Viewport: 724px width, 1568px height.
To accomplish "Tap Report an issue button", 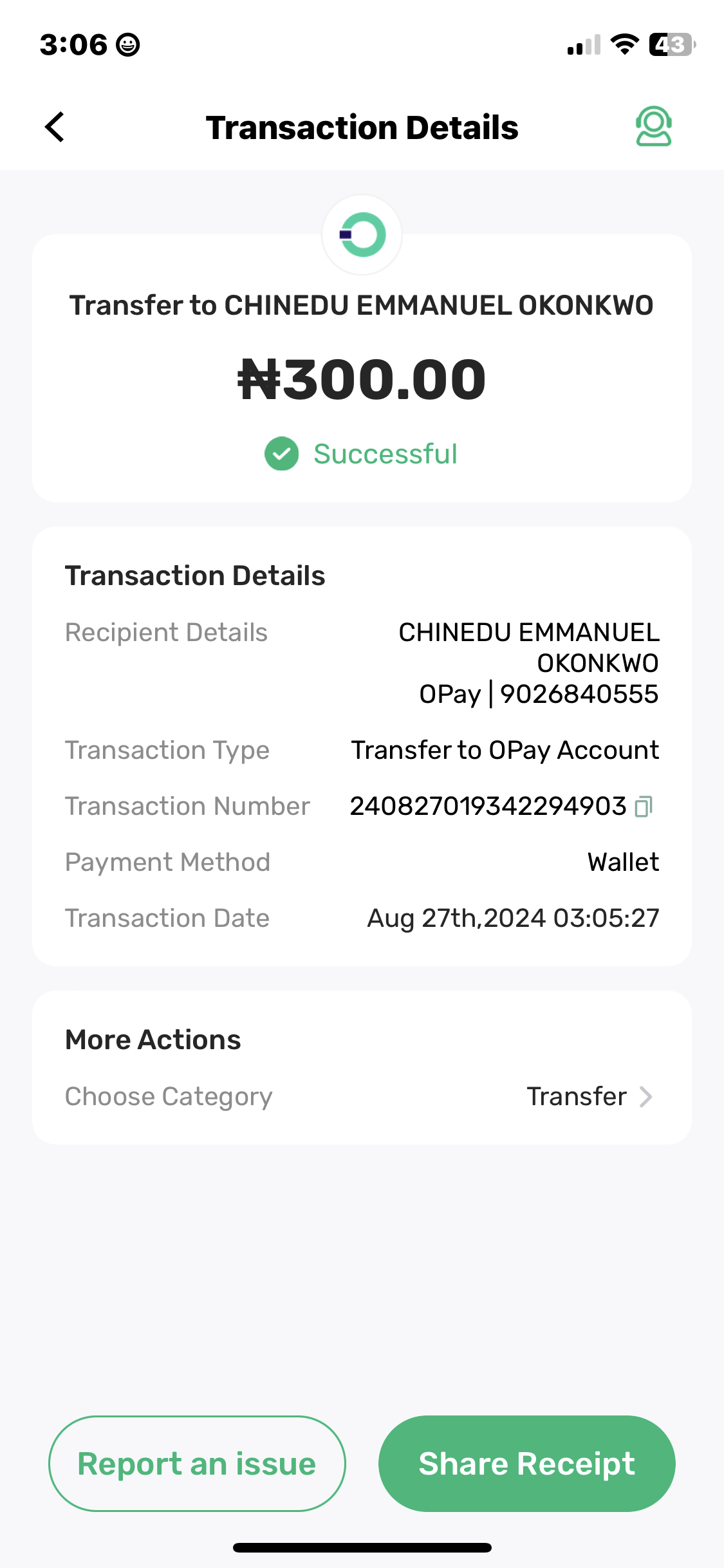I will pos(197,1463).
